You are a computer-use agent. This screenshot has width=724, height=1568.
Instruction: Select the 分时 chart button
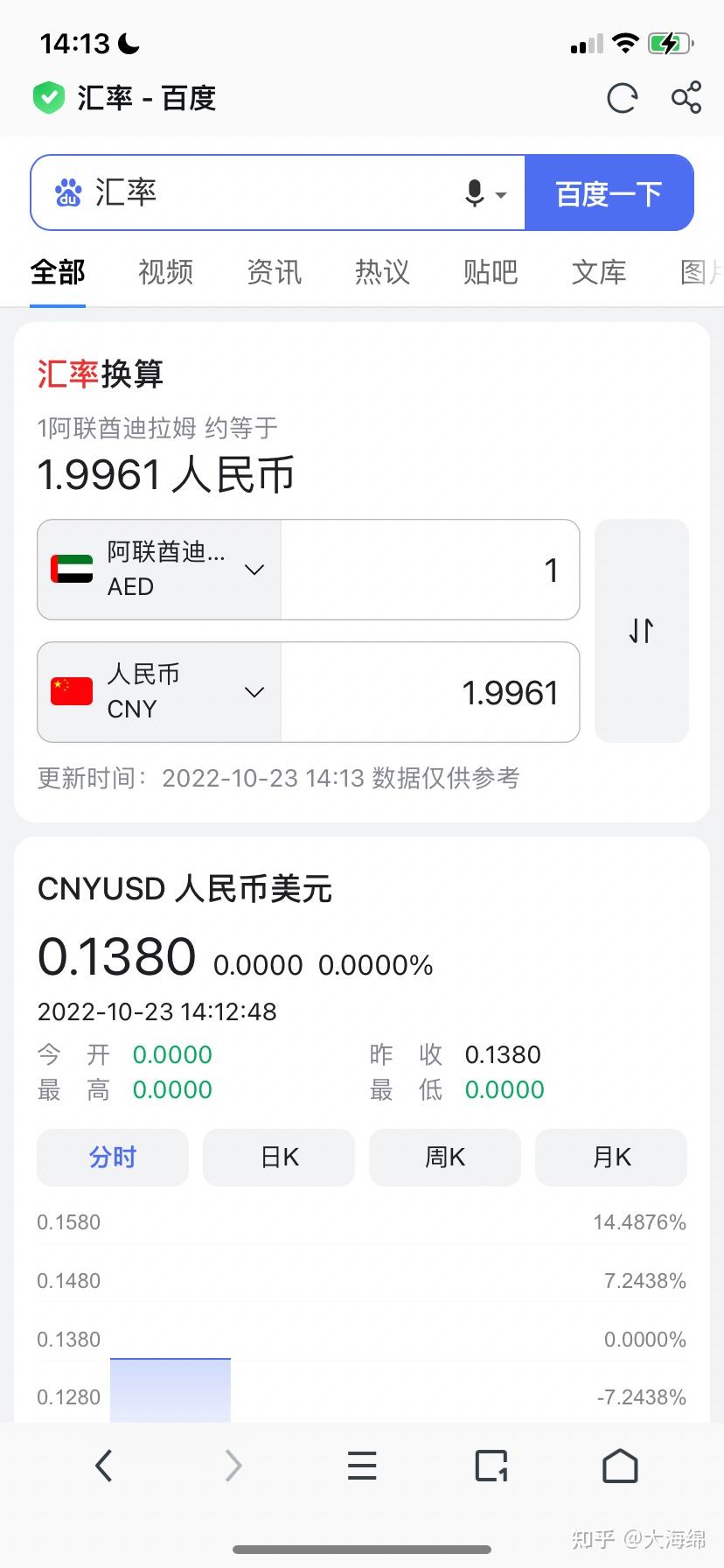tap(112, 1157)
